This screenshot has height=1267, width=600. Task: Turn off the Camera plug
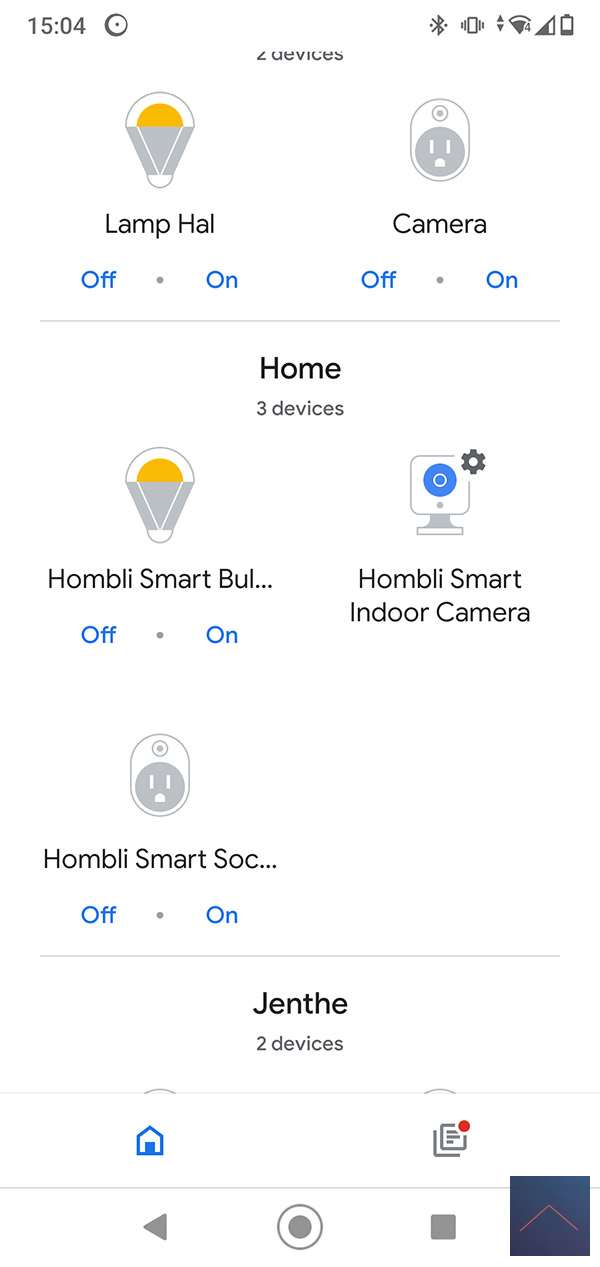pyautogui.click(x=378, y=280)
